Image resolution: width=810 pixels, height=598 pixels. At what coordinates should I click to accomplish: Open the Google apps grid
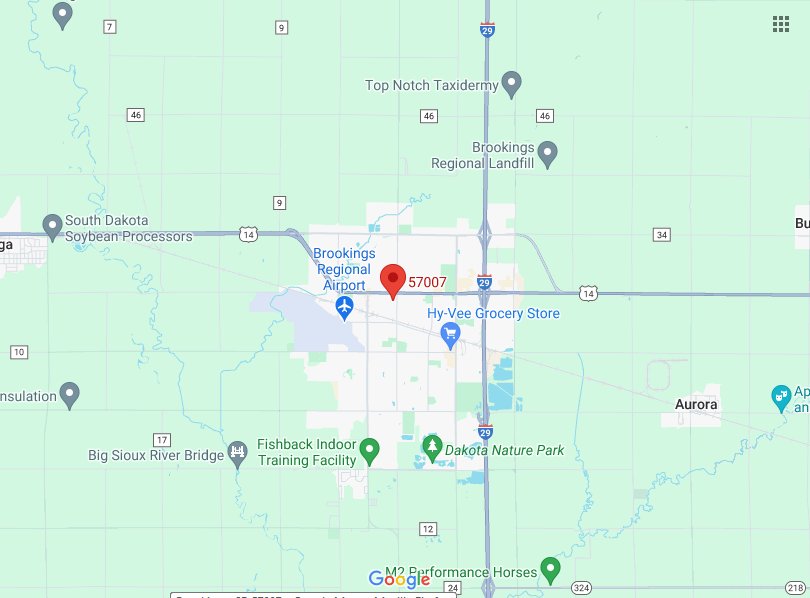[781, 24]
